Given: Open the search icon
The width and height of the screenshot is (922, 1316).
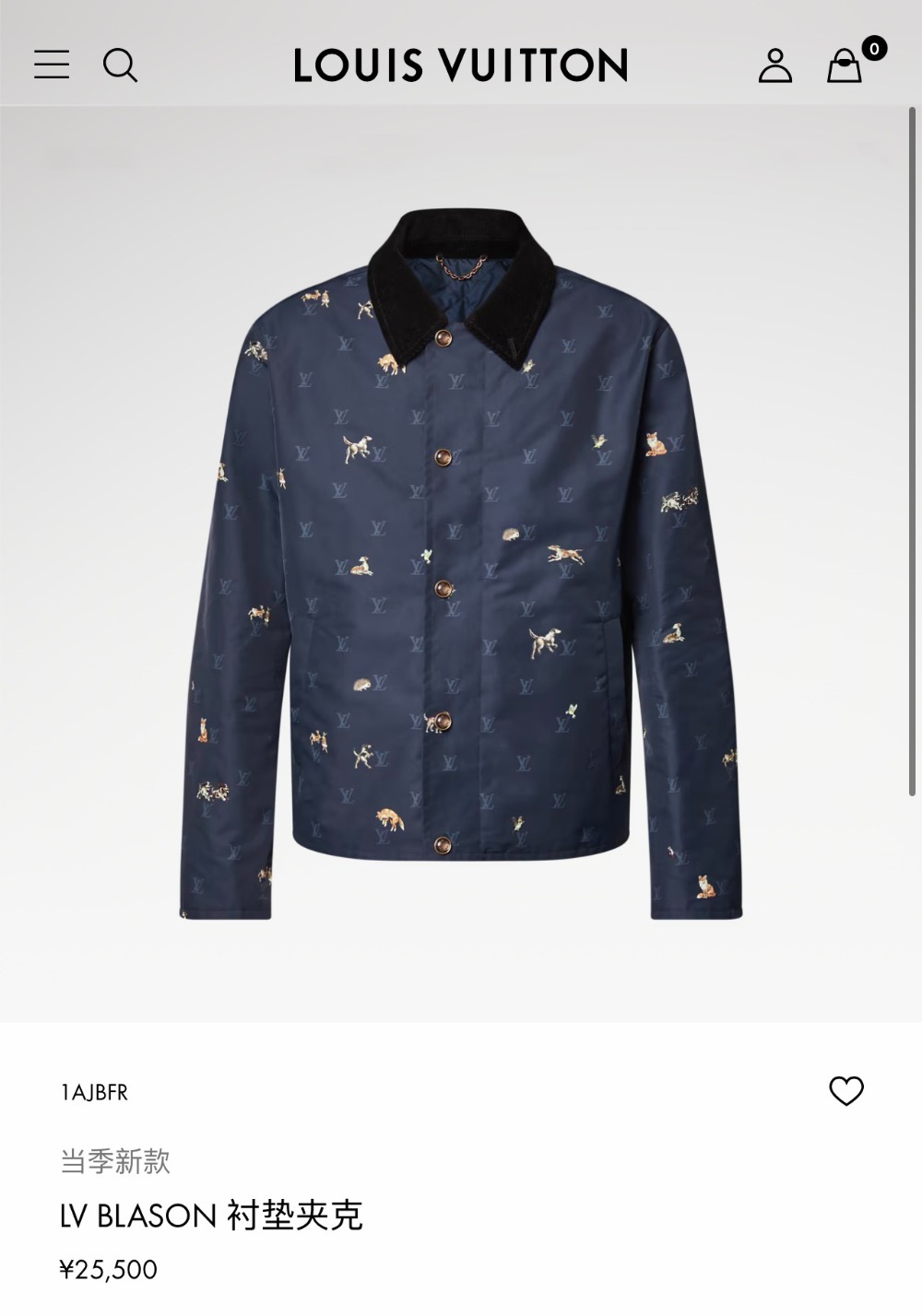Looking at the screenshot, I should tap(120, 65).
